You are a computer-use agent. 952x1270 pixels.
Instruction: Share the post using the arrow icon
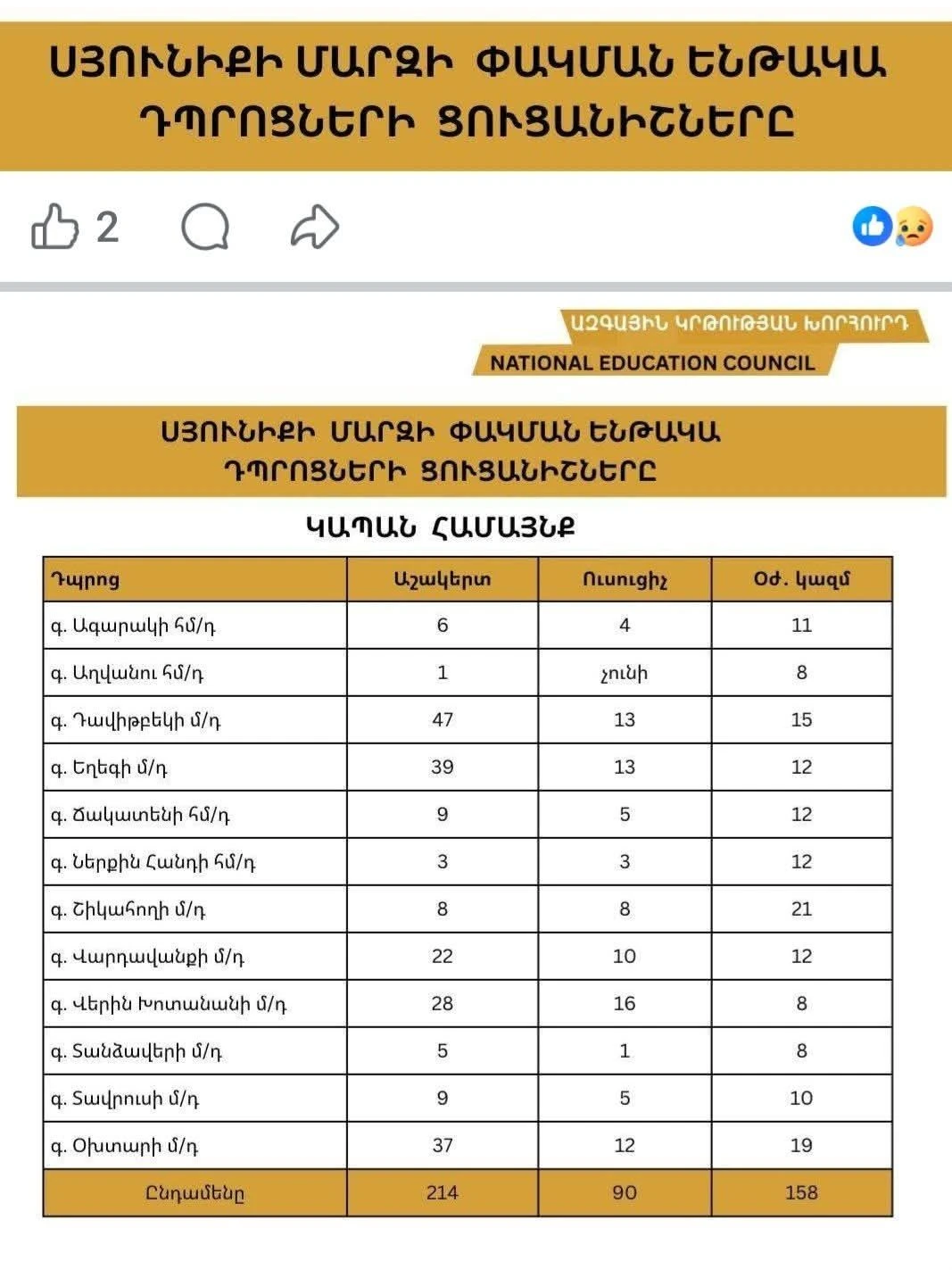click(x=315, y=227)
